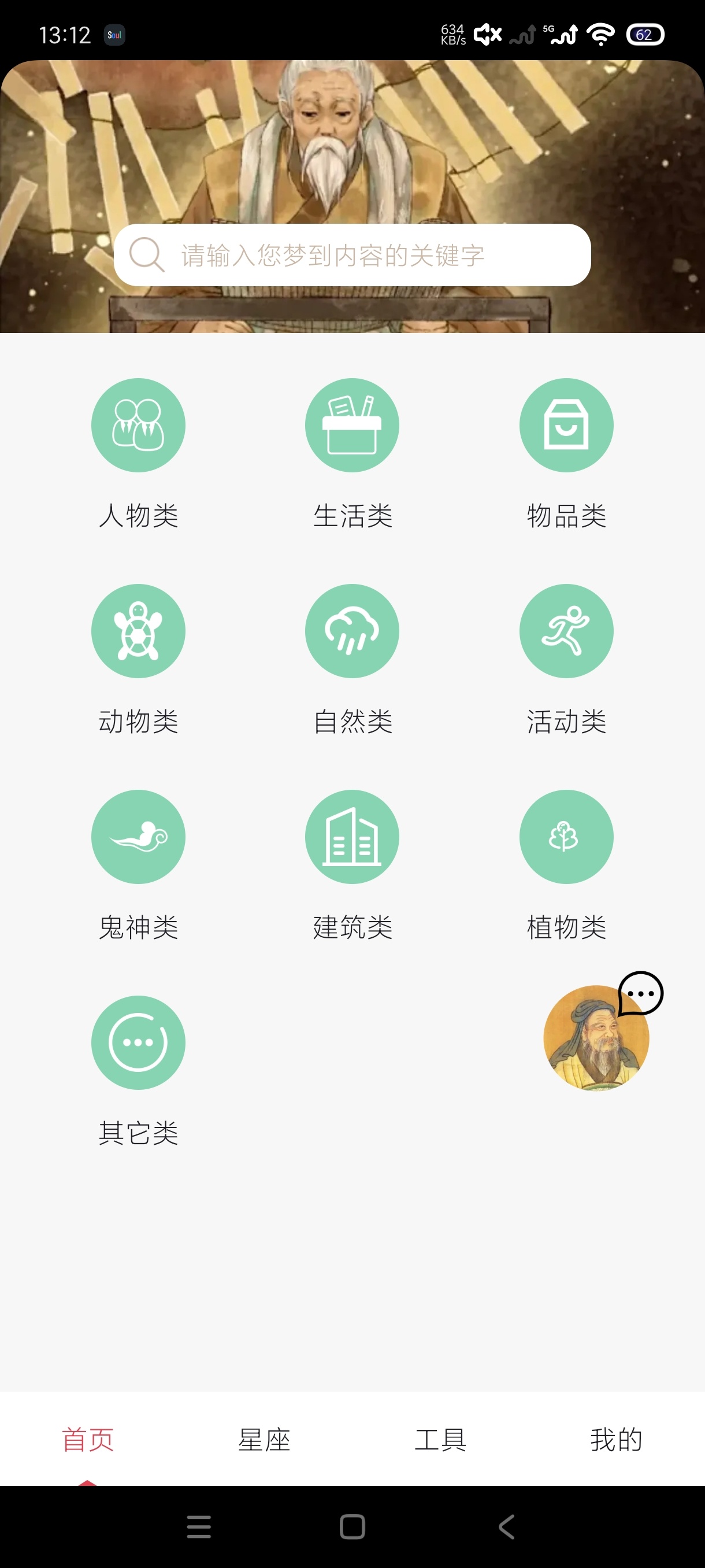
Task: Select the rain cloud icon for 自然类
Action: pyautogui.click(x=352, y=631)
